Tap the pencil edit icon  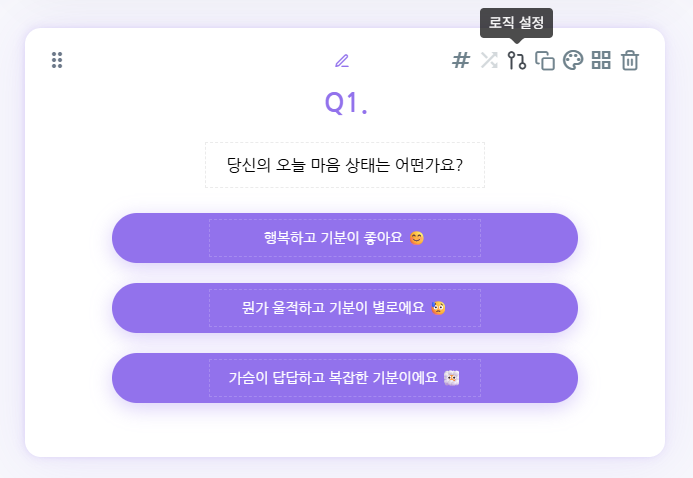click(342, 61)
